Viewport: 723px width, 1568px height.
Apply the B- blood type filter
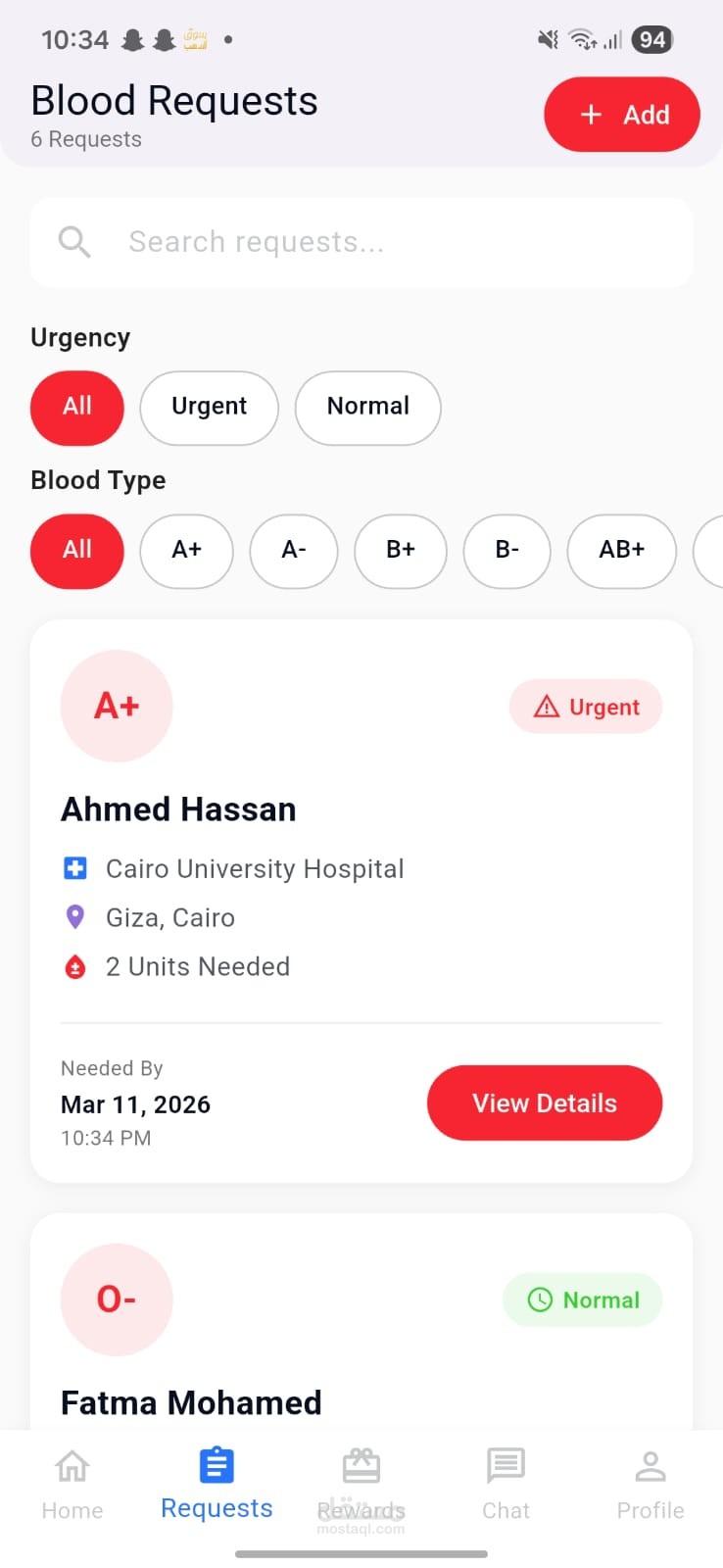click(x=506, y=550)
